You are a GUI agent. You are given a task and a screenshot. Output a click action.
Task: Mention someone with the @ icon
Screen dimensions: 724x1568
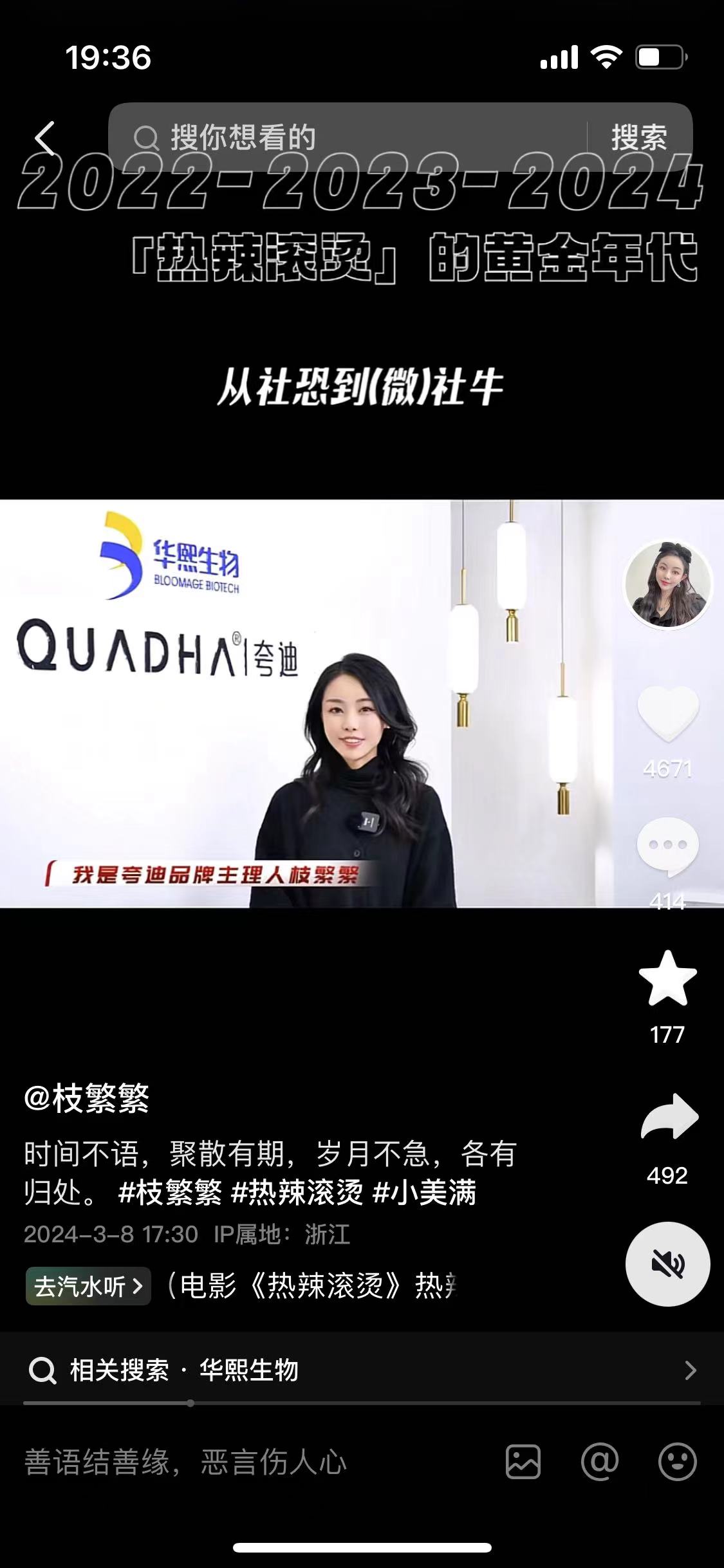[x=600, y=1461]
